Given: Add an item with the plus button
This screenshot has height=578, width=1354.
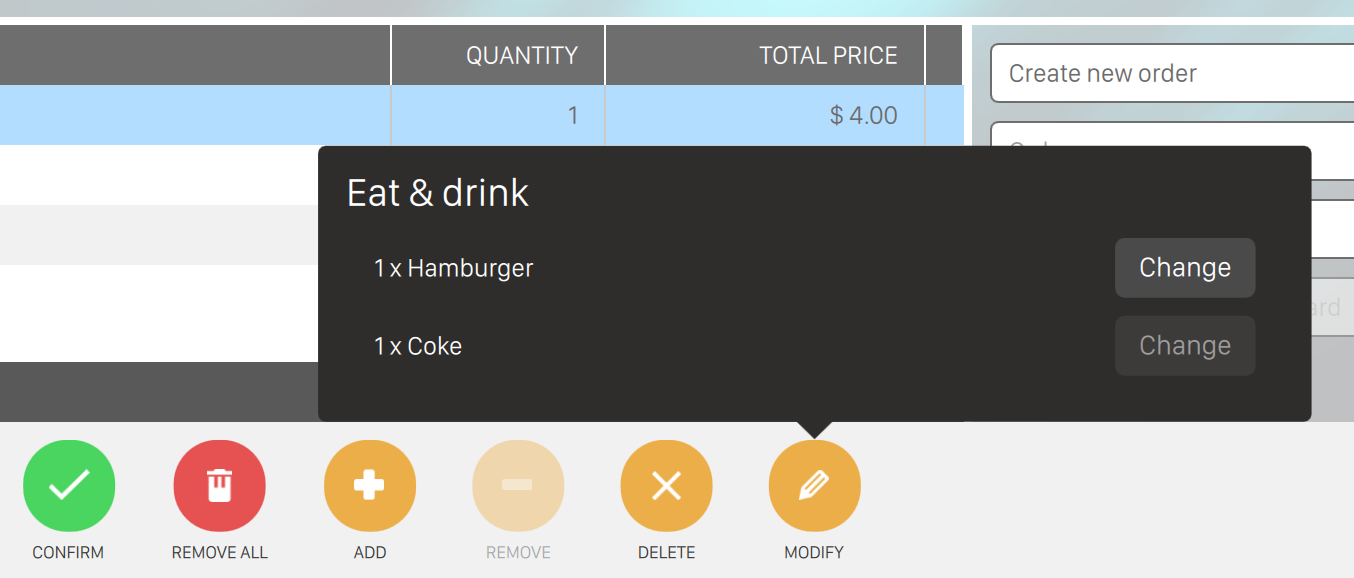Looking at the screenshot, I should pos(369,486).
